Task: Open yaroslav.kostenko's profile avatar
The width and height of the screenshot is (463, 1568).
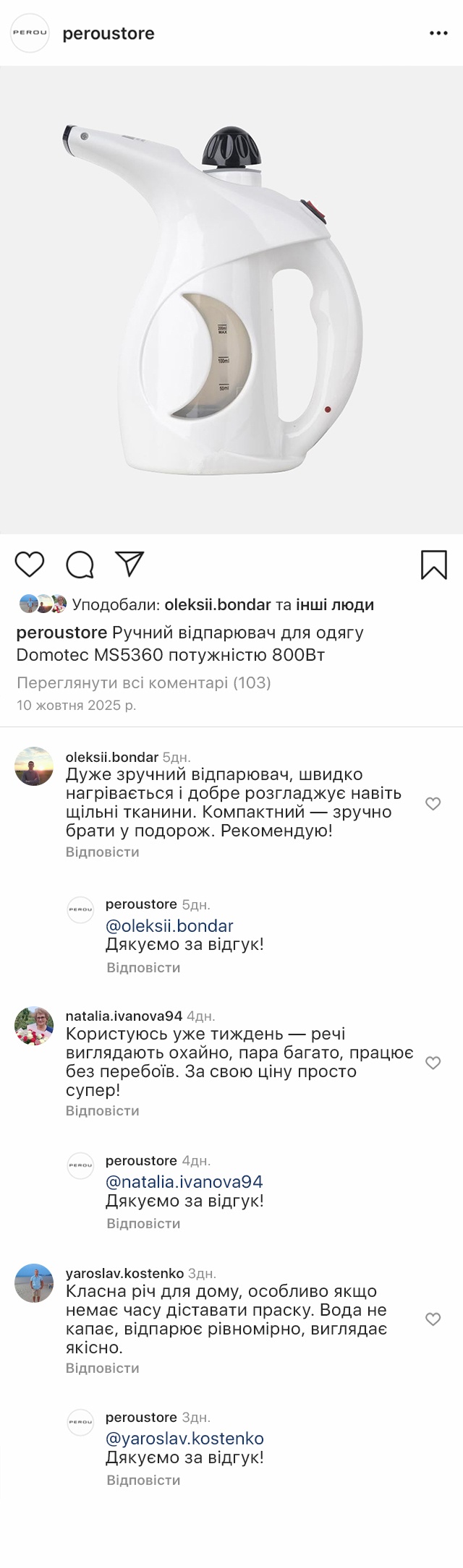Action: (x=34, y=1283)
